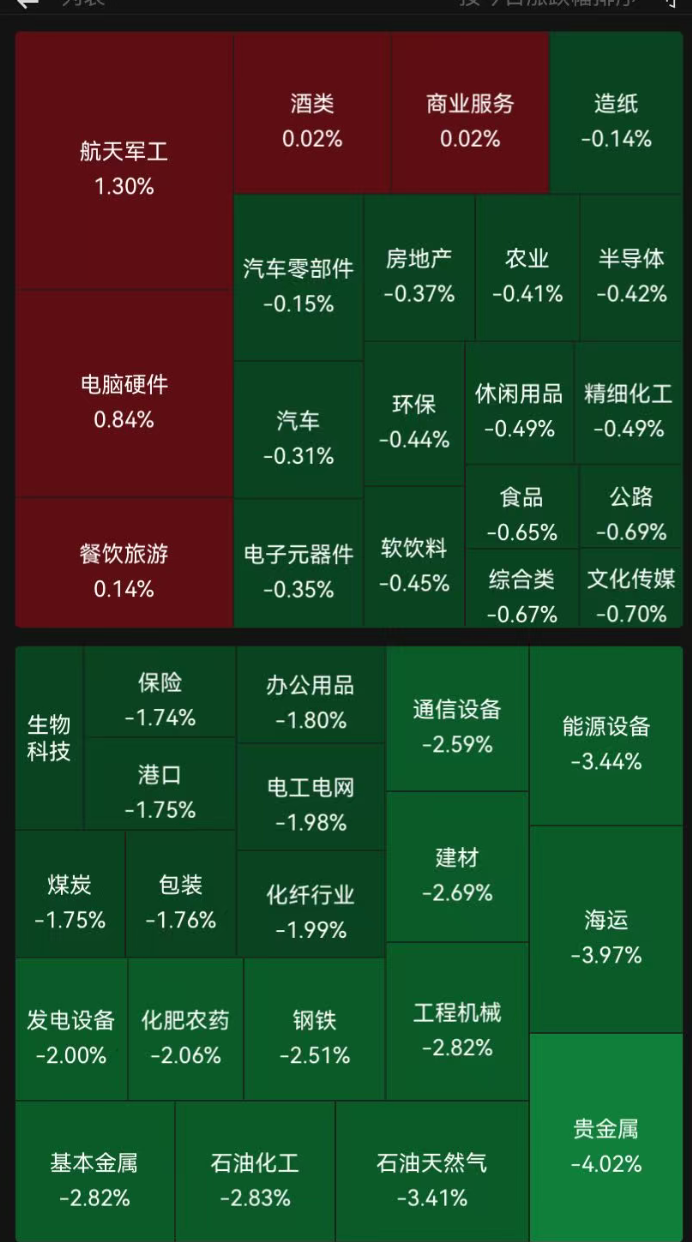This screenshot has width=692, height=1242.
Task: View the 贵金属 sector tile
Action: (x=606, y=1145)
